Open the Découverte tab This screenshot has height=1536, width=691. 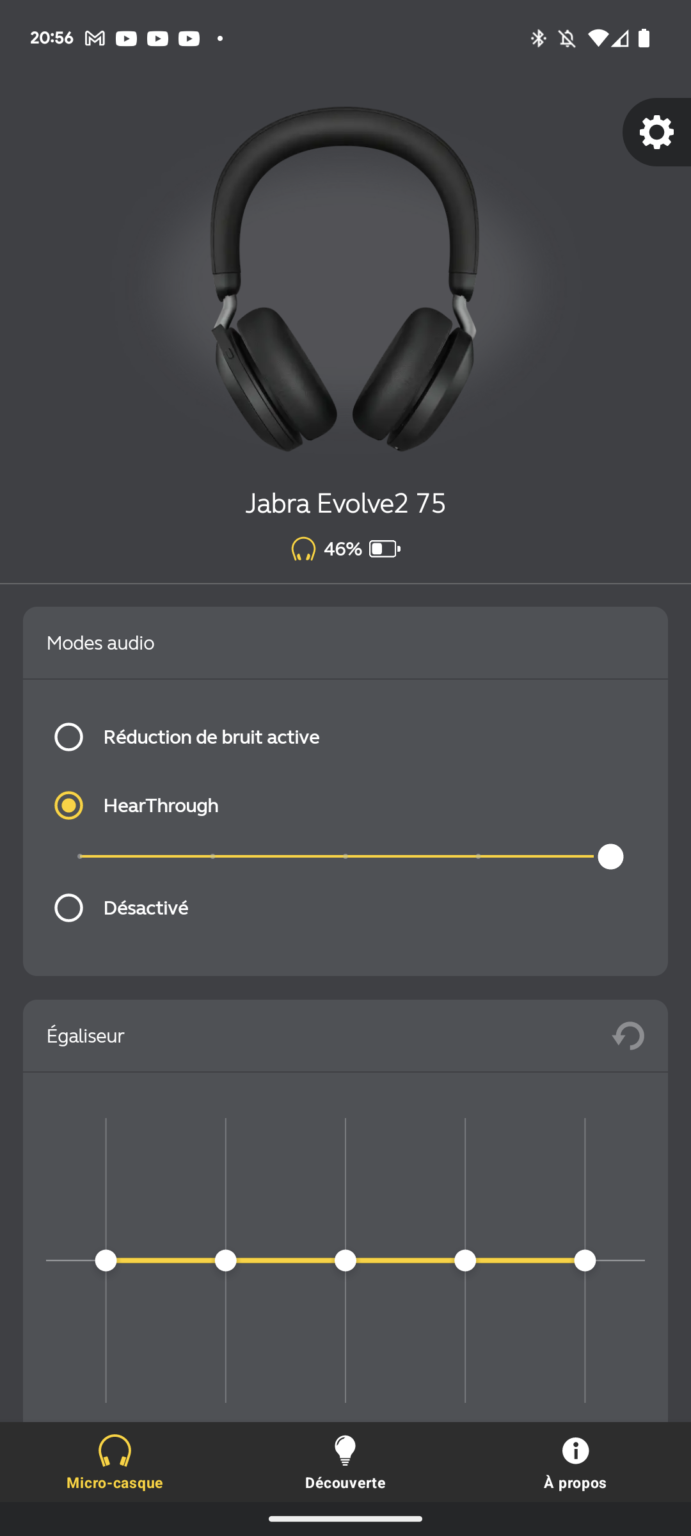click(x=345, y=1463)
